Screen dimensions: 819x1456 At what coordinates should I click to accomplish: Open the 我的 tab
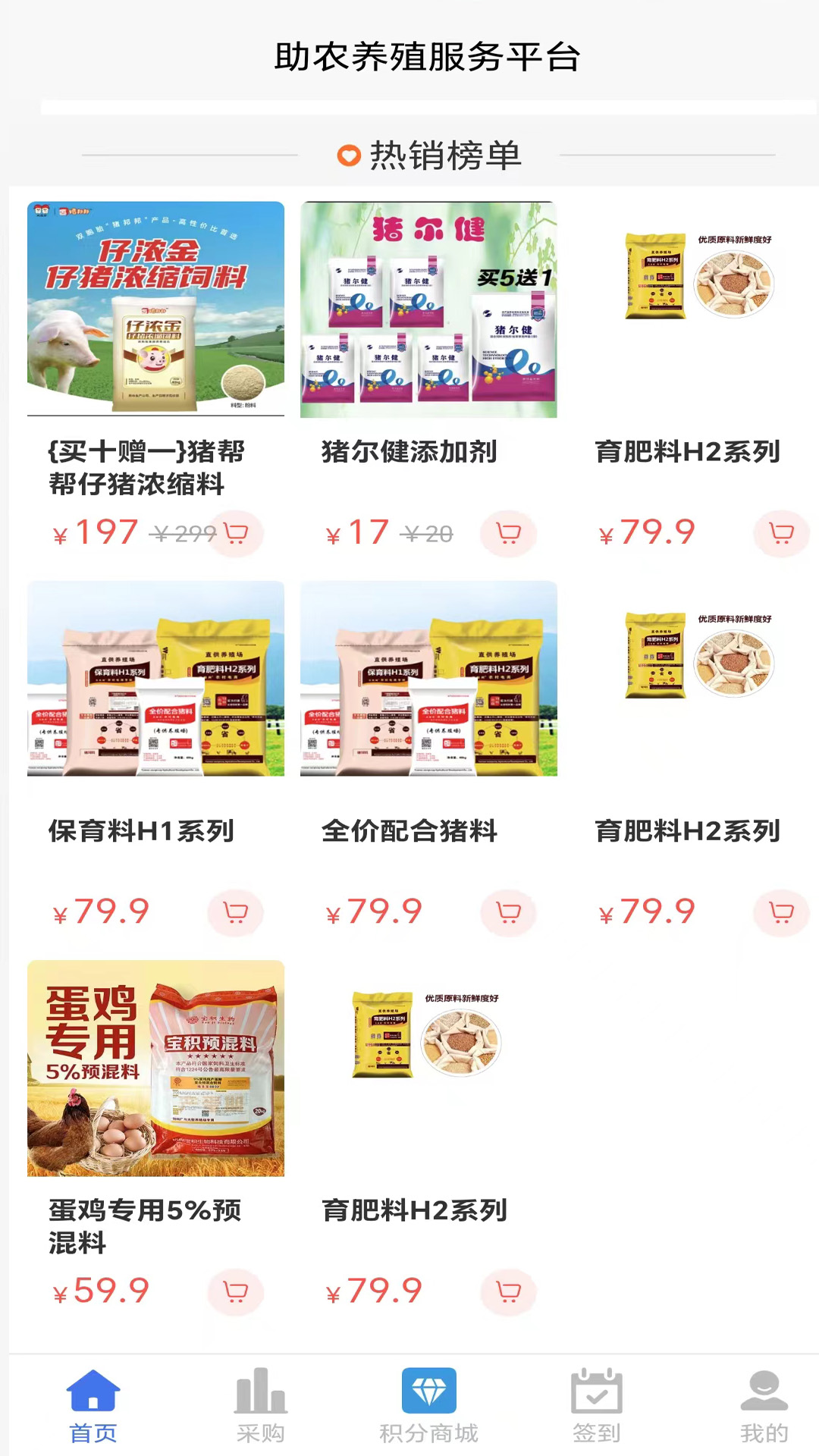click(x=764, y=1407)
